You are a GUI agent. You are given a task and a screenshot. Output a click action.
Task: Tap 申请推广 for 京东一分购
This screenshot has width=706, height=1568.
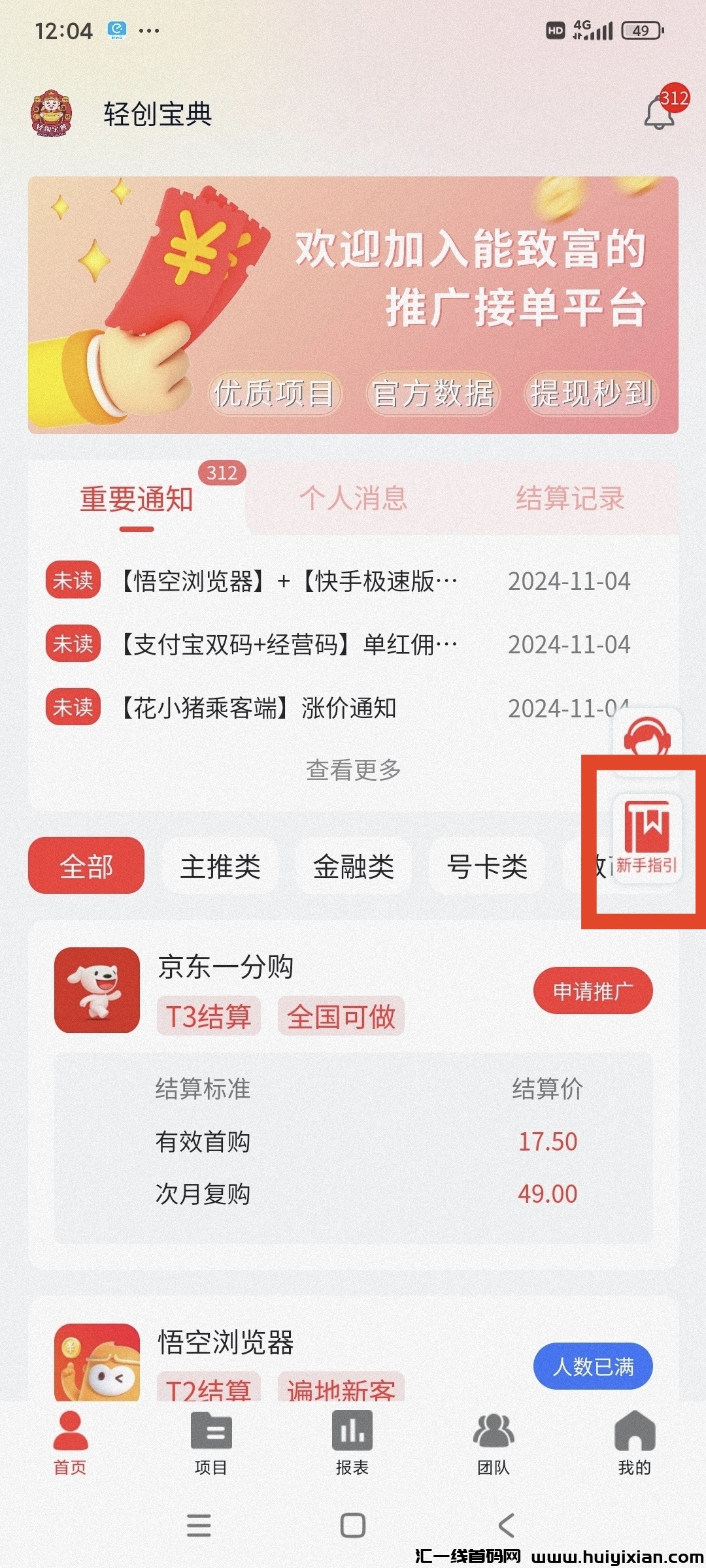[593, 991]
